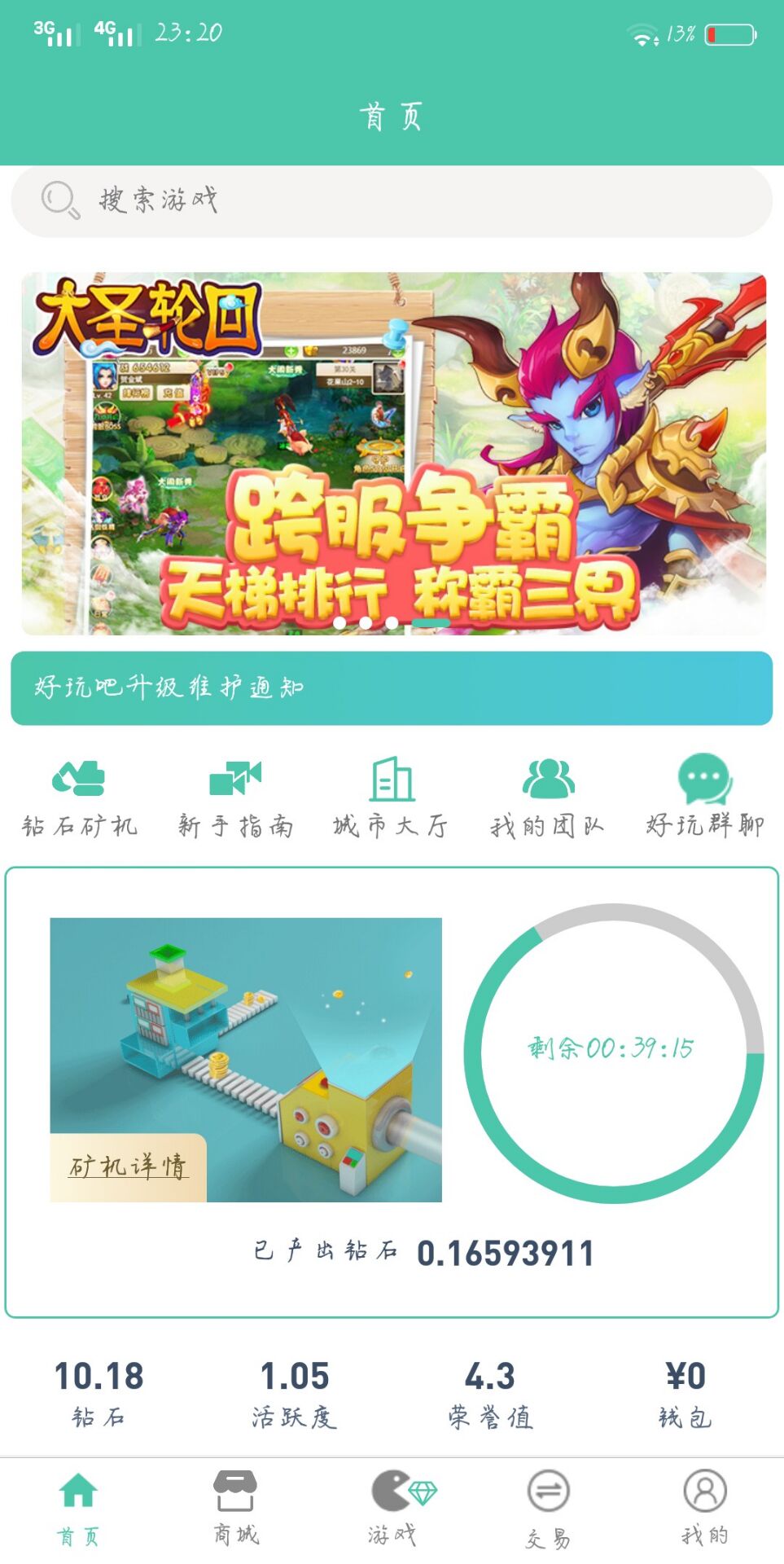
Task: Tap the search magnifier icon
Action: [x=57, y=197]
